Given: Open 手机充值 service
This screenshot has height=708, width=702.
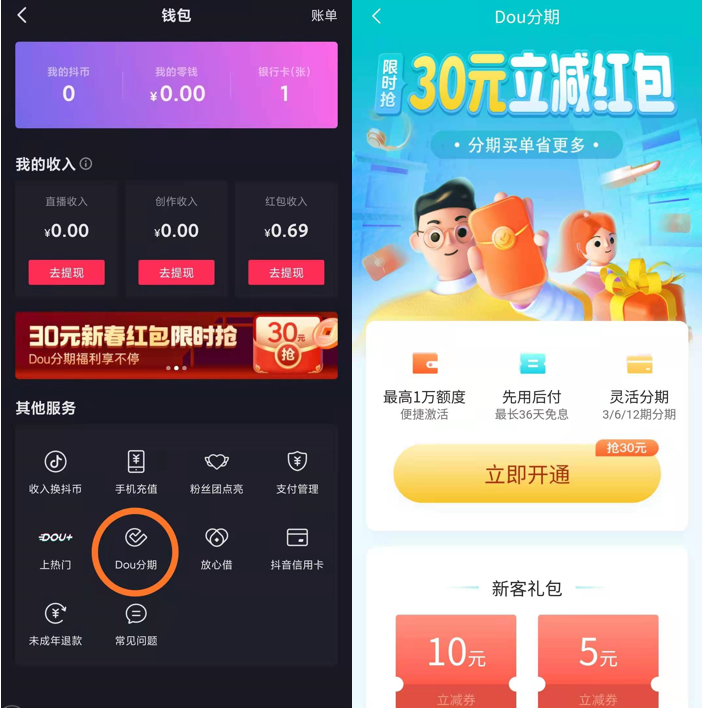Looking at the screenshot, I should (136, 472).
